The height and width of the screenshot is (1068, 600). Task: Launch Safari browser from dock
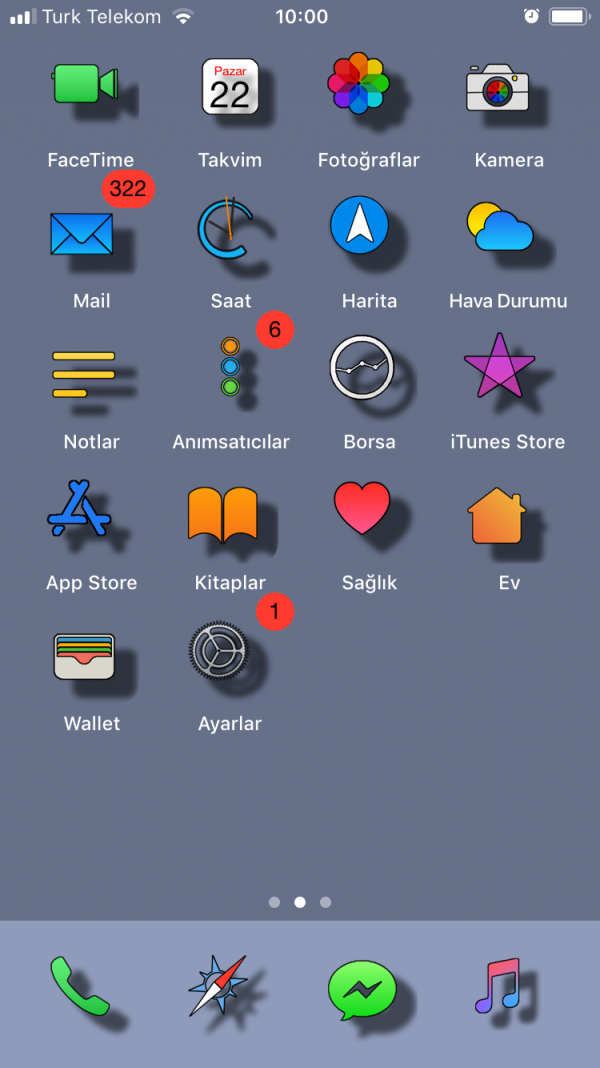(x=218, y=986)
